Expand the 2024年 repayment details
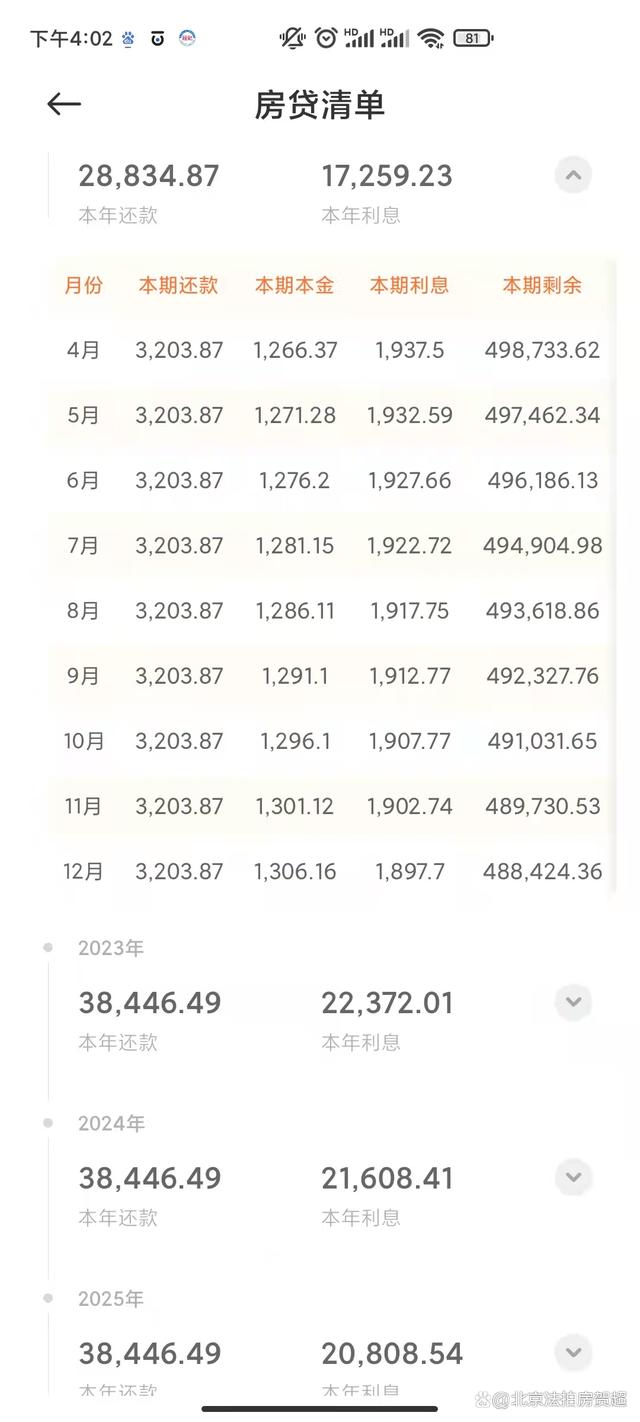 [x=573, y=1178]
